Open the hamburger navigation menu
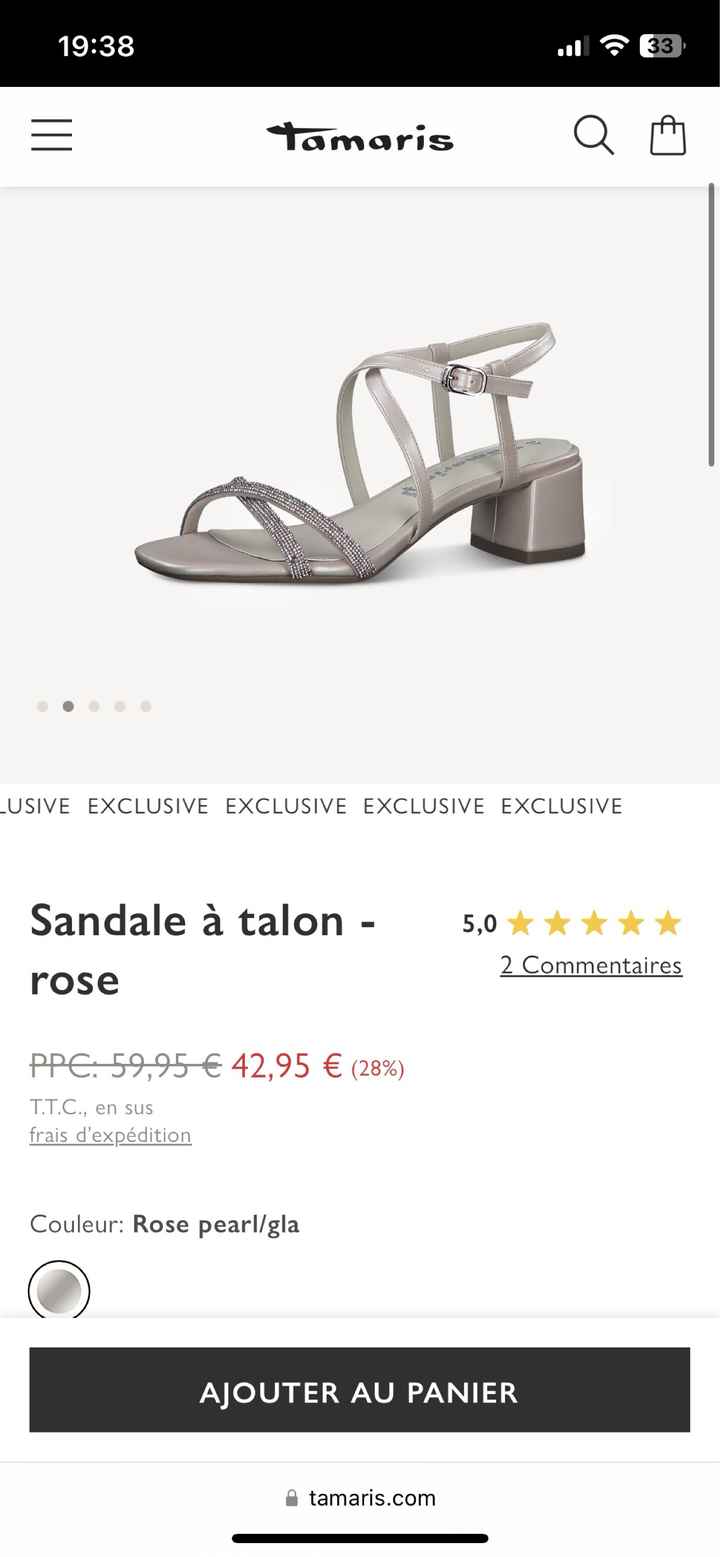 (51, 135)
